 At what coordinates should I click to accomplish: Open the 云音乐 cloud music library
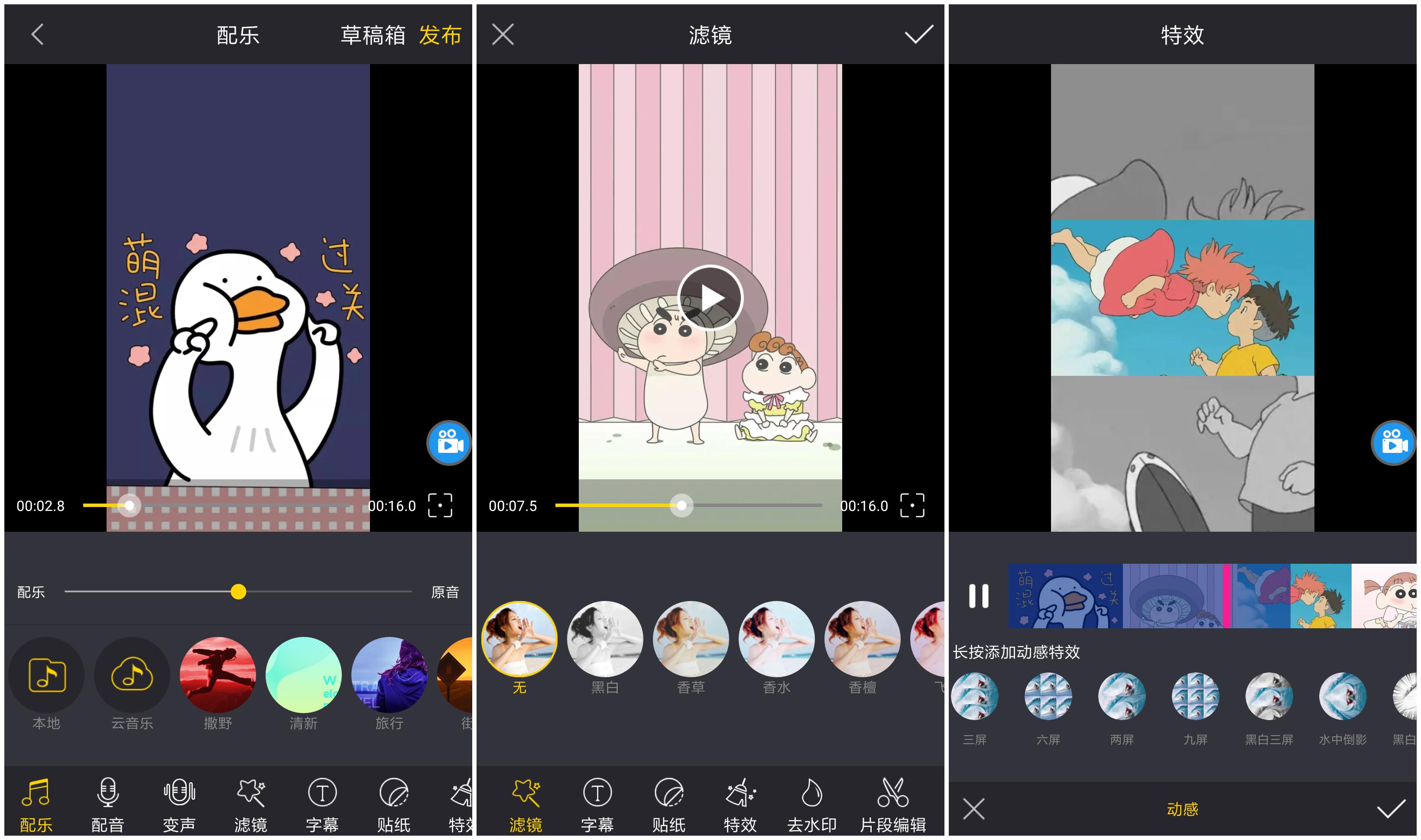(x=132, y=675)
